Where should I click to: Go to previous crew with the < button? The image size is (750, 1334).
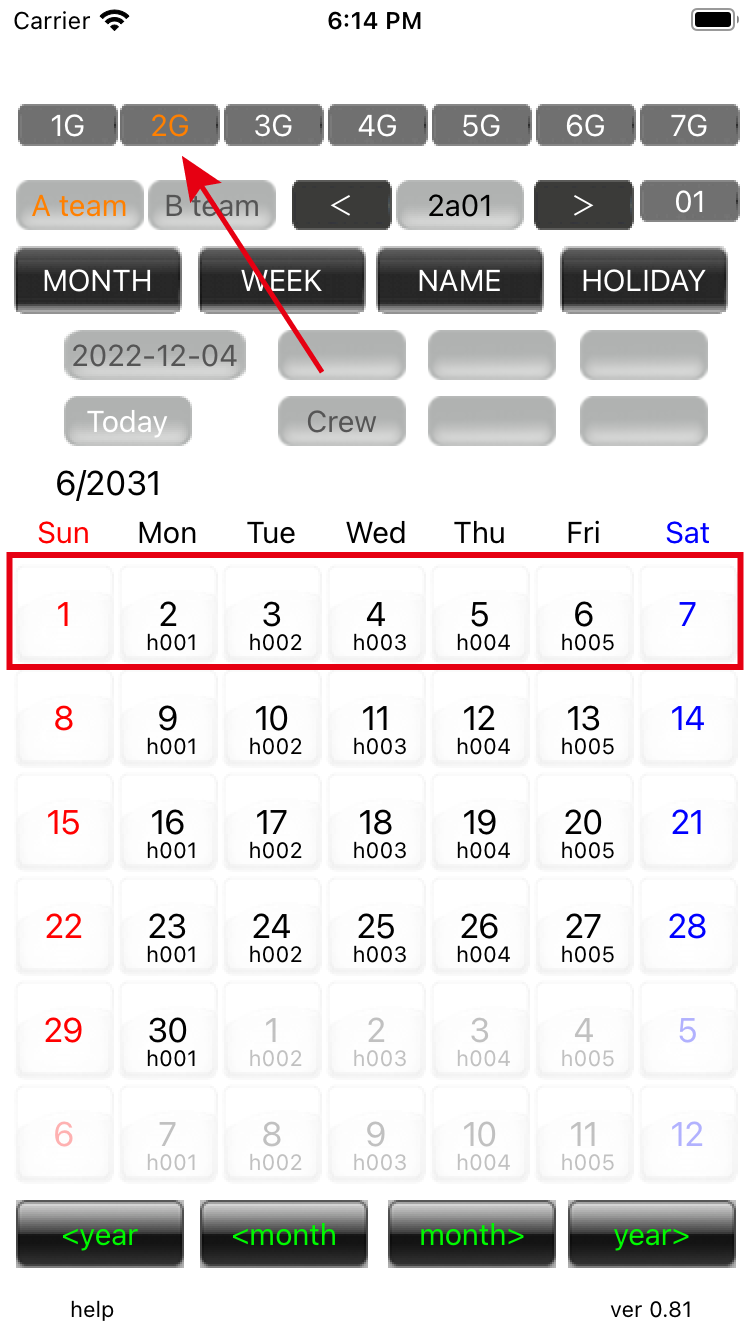(x=341, y=205)
